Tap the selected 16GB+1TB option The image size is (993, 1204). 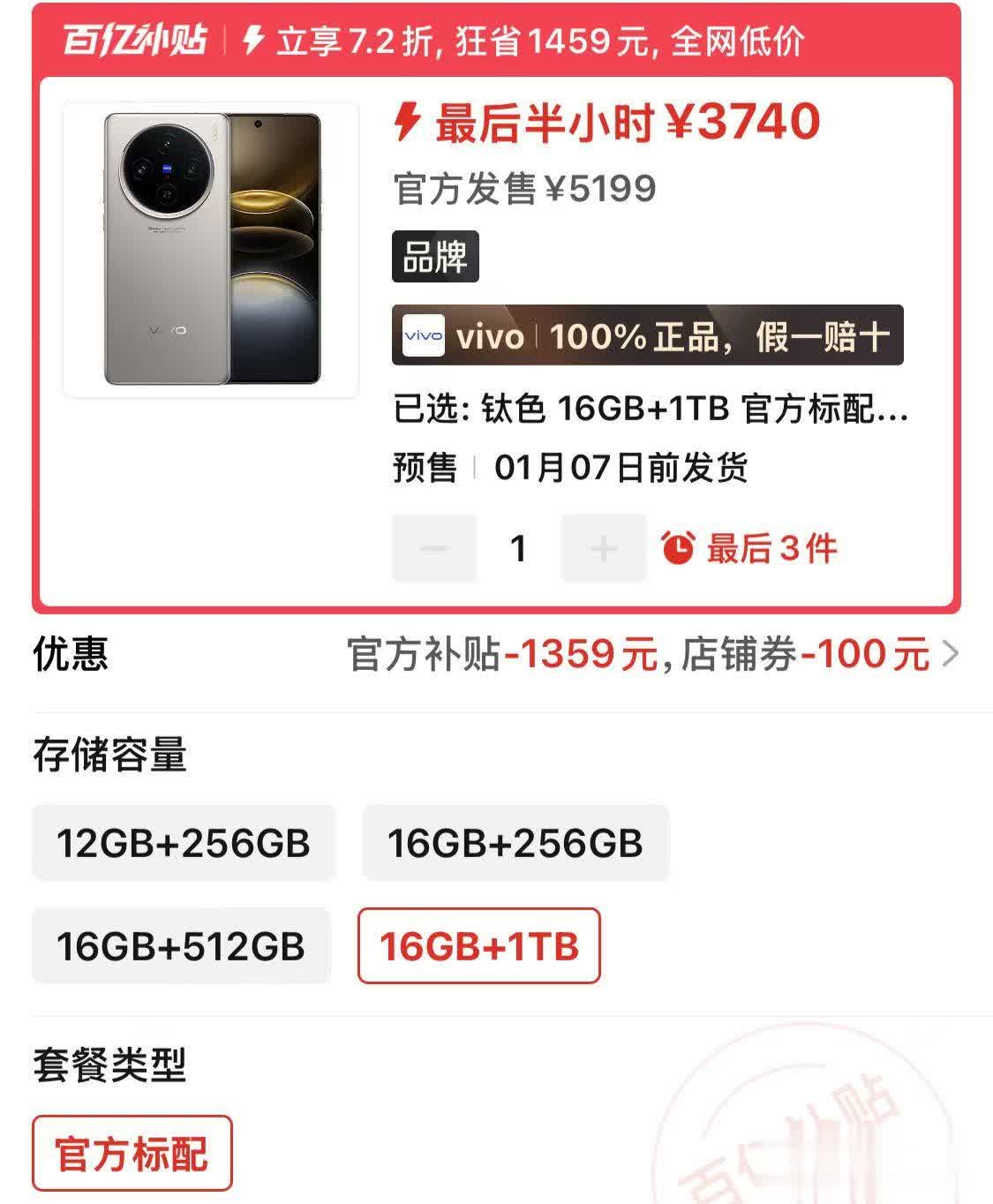pos(479,946)
